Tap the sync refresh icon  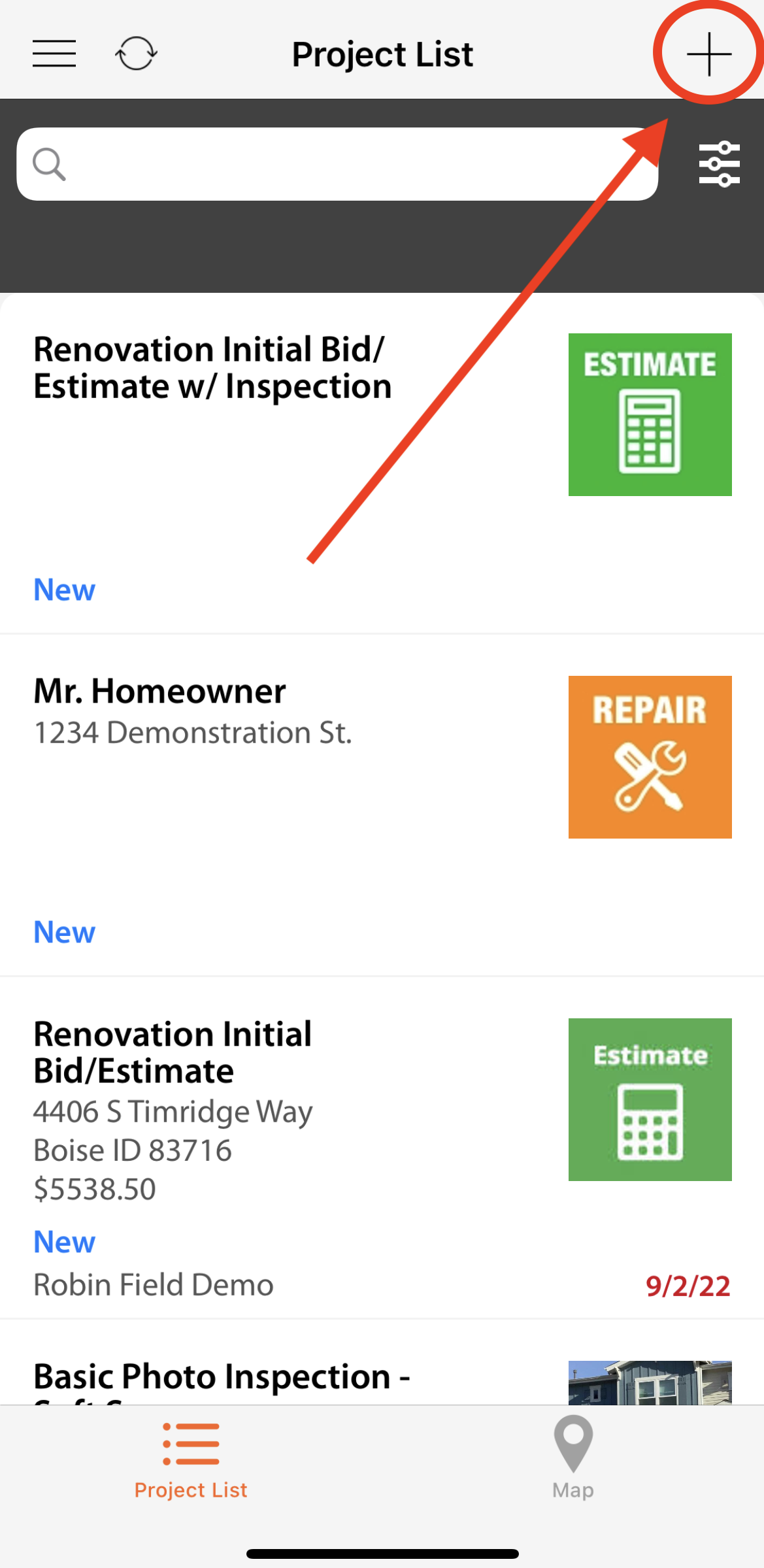136,54
